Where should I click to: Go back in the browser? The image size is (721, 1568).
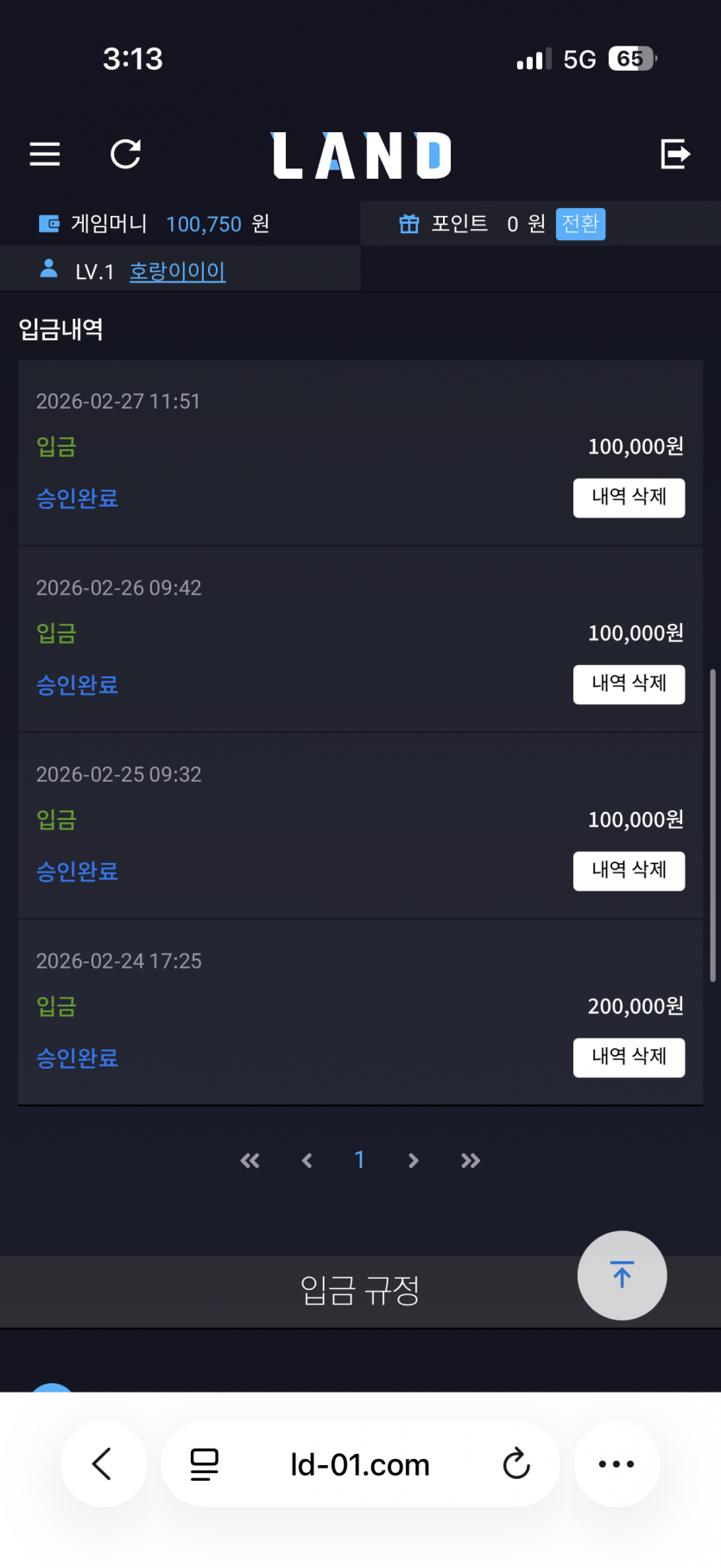click(103, 1463)
